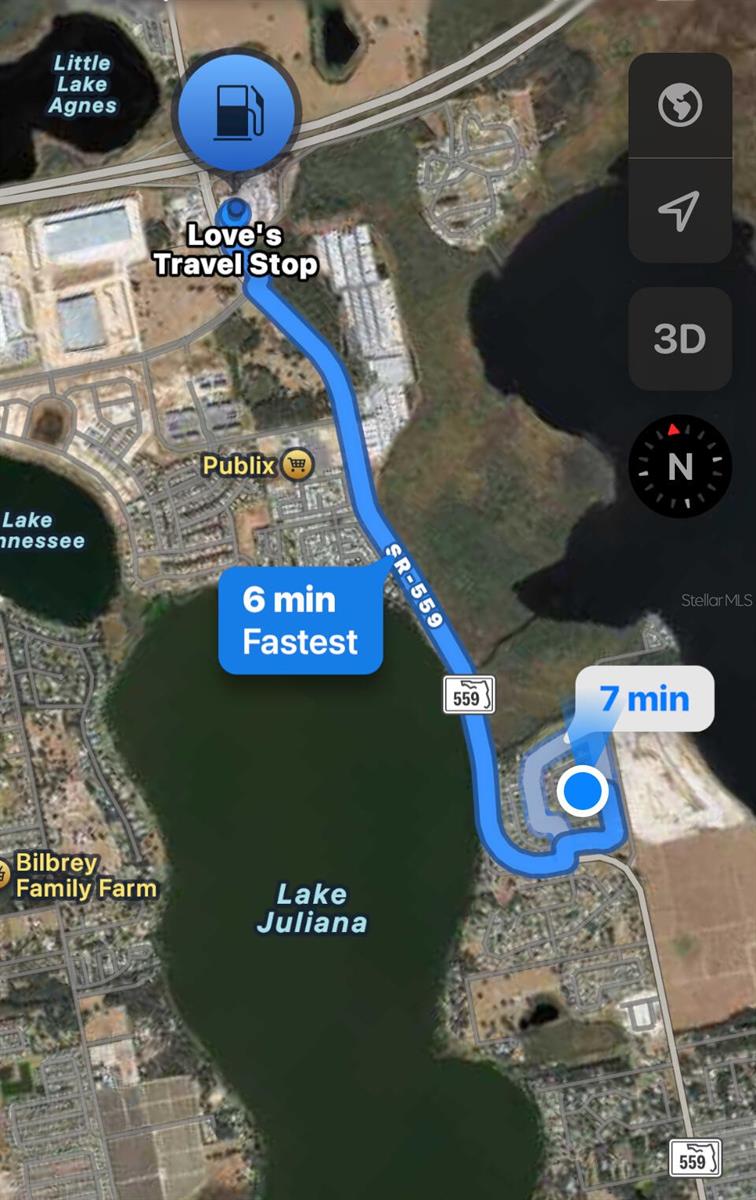The height and width of the screenshot is (1200, 756).
Task: Open the Publix grocery store POI icon
Action: [x=298, y=465]
